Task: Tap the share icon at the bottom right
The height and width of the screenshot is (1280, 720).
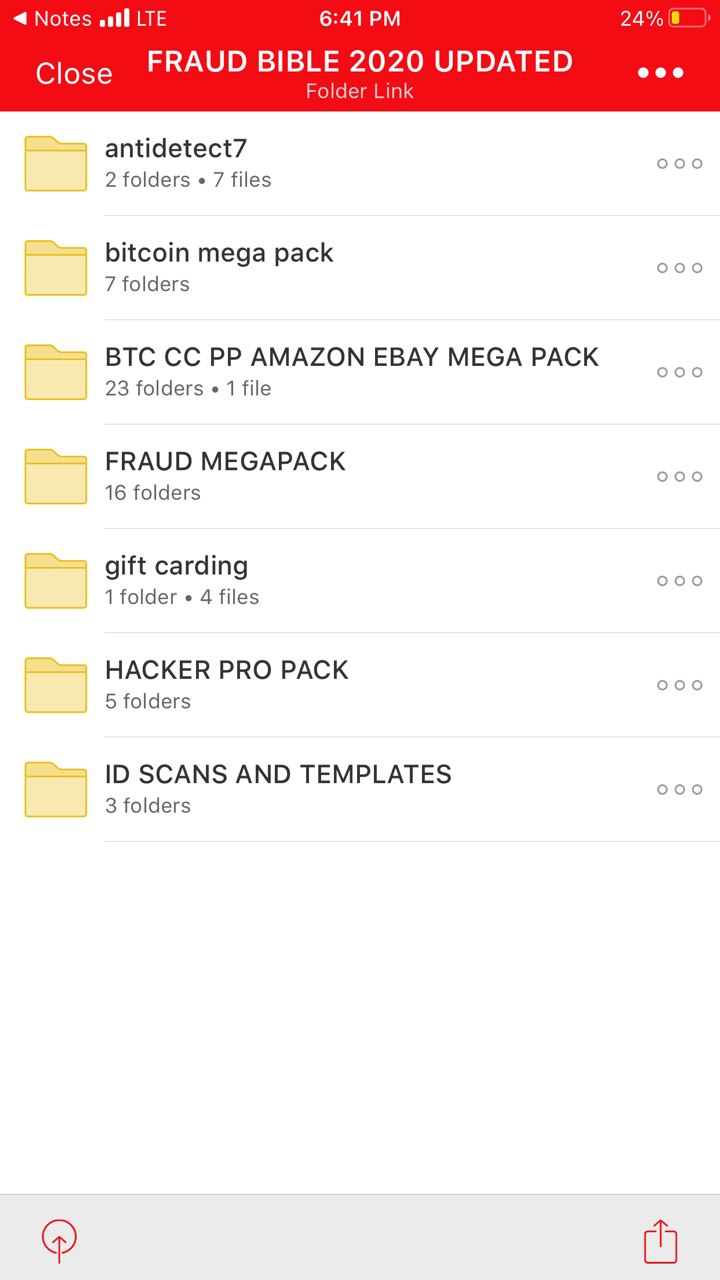Action: point(660,1241)
